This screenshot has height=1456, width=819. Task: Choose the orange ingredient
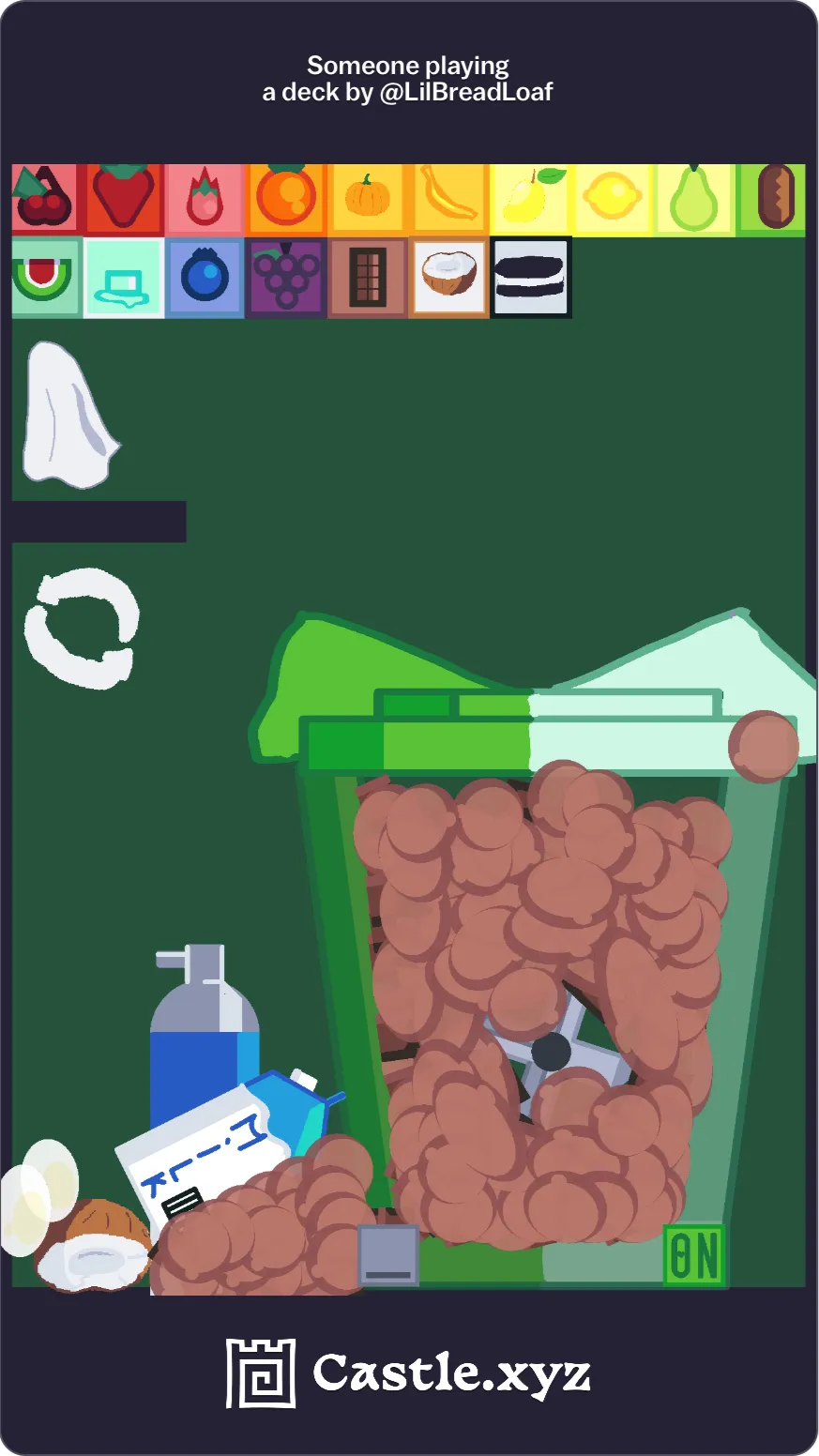point(285,198)
